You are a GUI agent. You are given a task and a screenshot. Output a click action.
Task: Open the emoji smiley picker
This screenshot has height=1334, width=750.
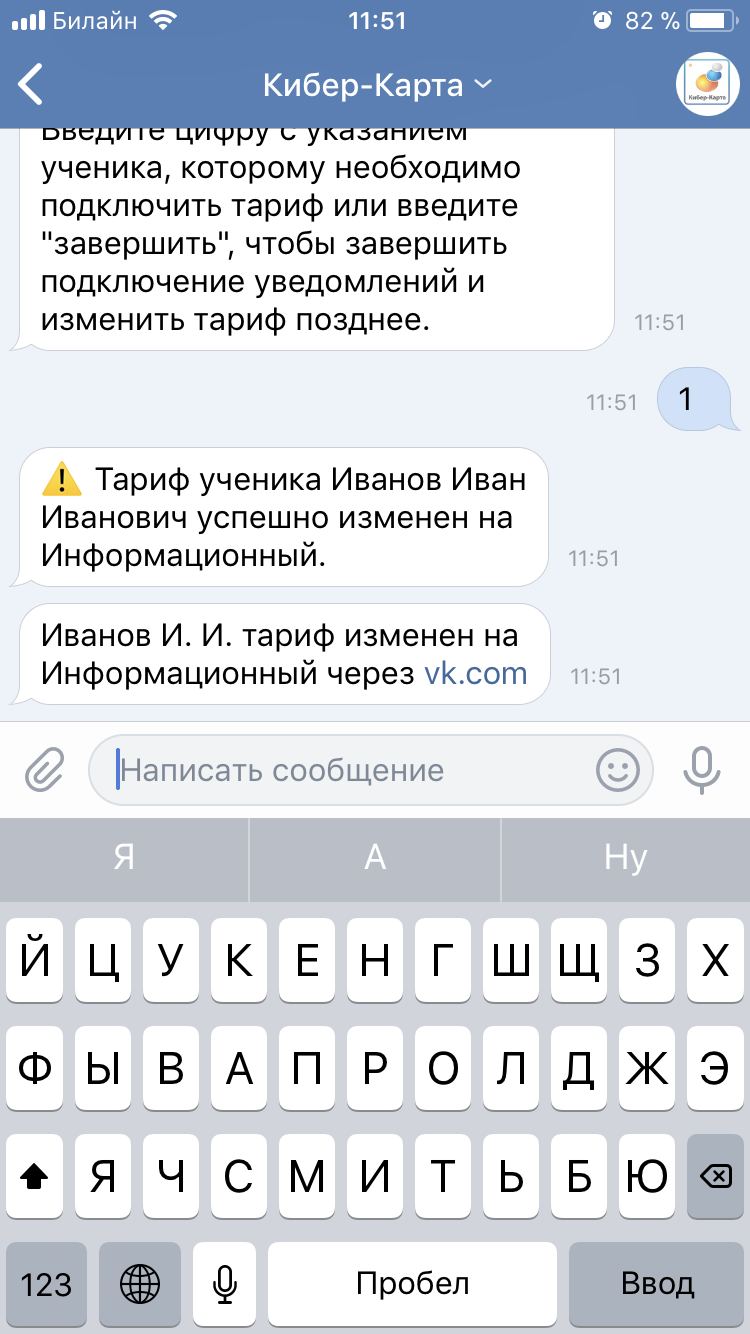pyautogui.click(x=617, y=770)
